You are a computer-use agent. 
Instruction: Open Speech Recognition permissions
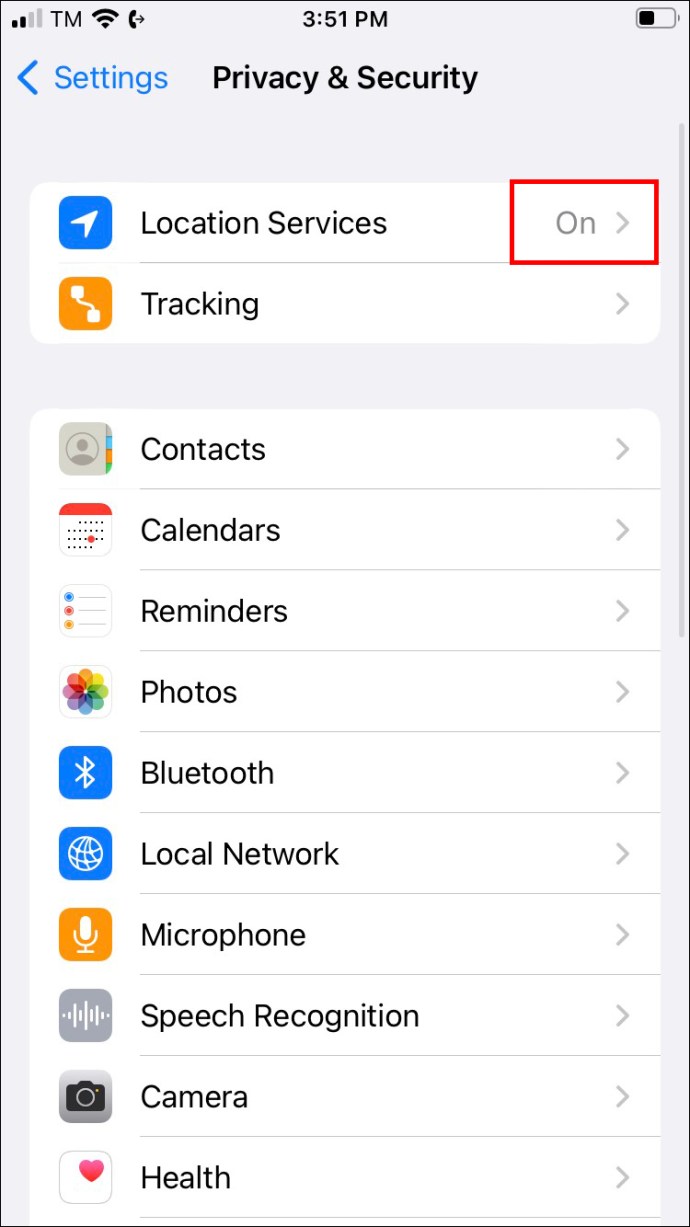(344, 1016)
